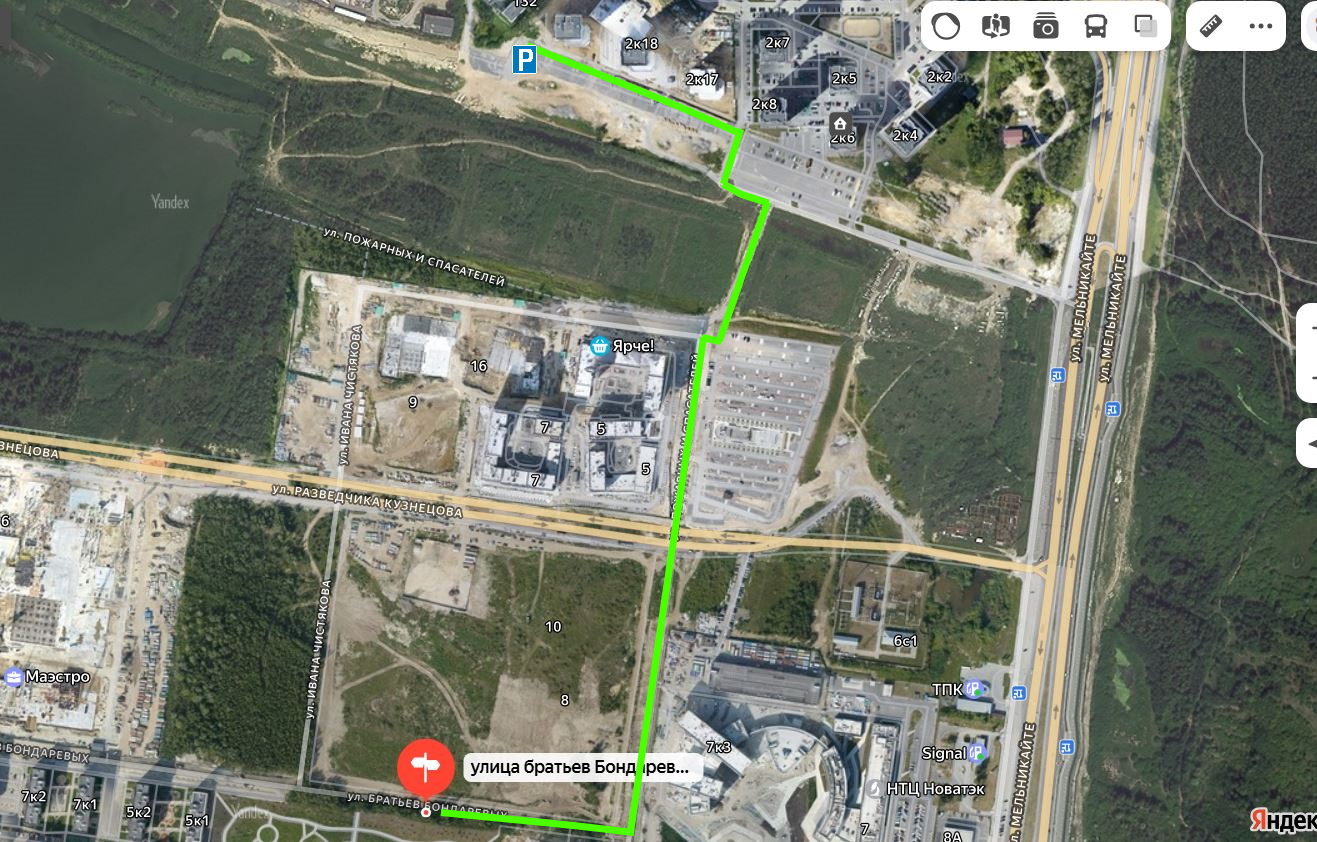Enable moving public transport layer
This screenshot has height=842, width=1317.
[1096, 26]
